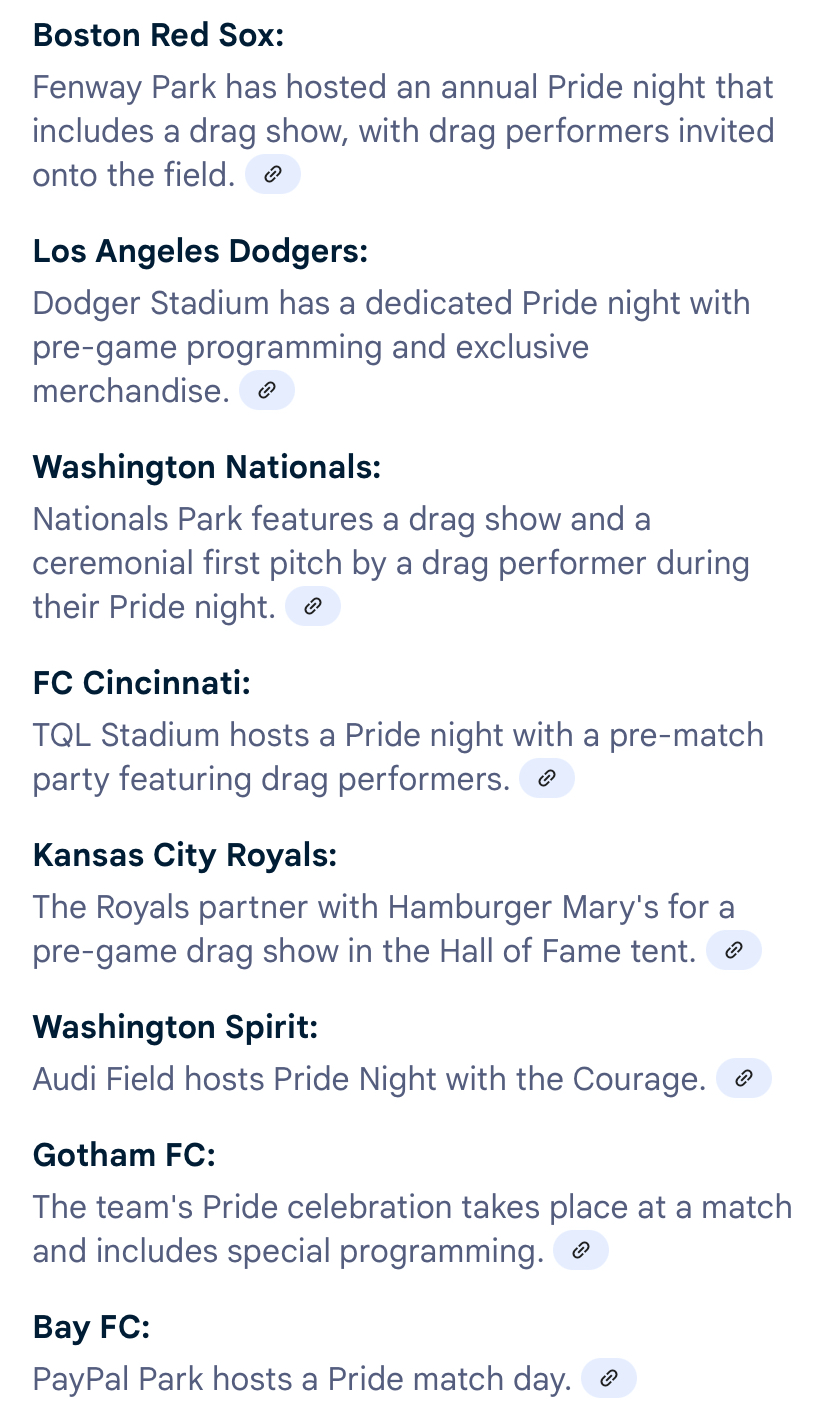
Task: View the source for Kansas City Royals
Action: pos(734,951)
